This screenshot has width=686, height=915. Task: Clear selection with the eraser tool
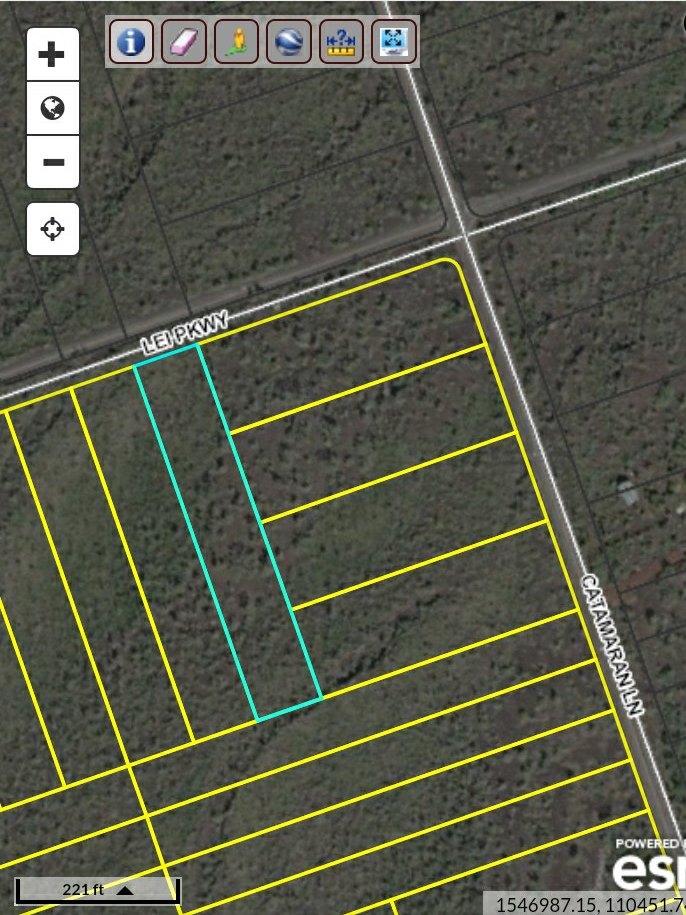(184, 42)
